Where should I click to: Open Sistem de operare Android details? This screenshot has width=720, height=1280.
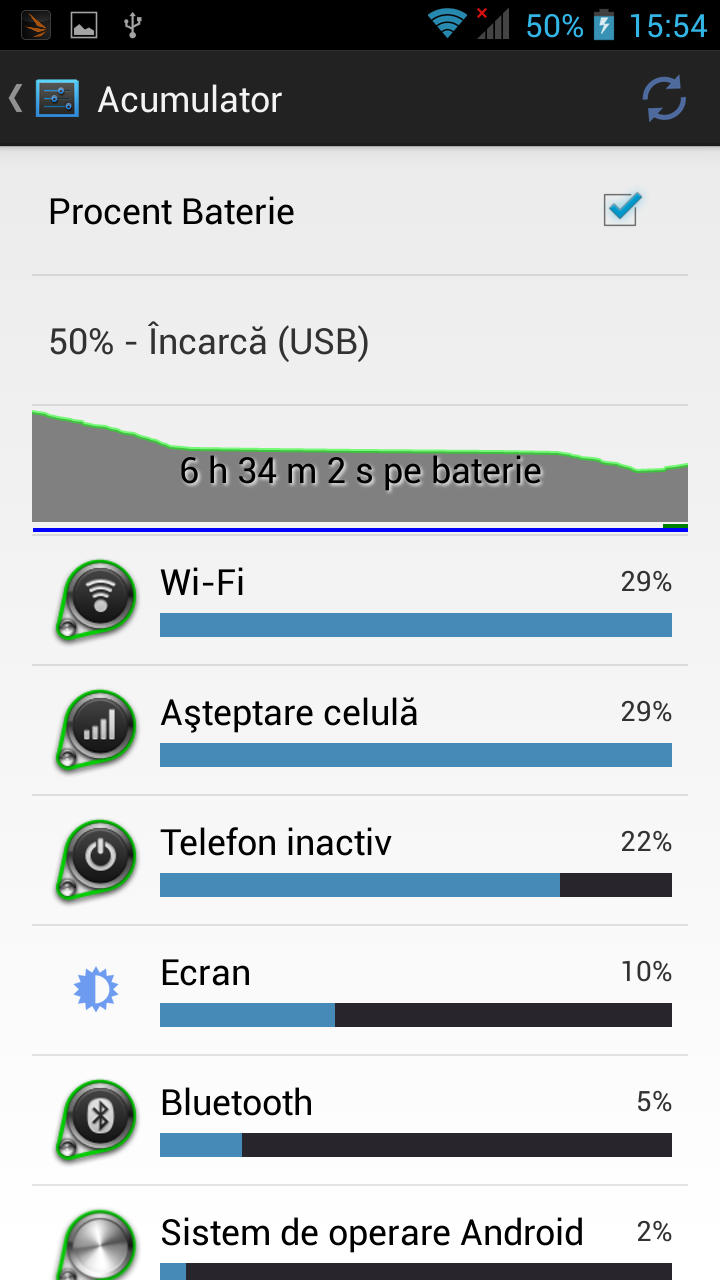(x=360, y=1240)
